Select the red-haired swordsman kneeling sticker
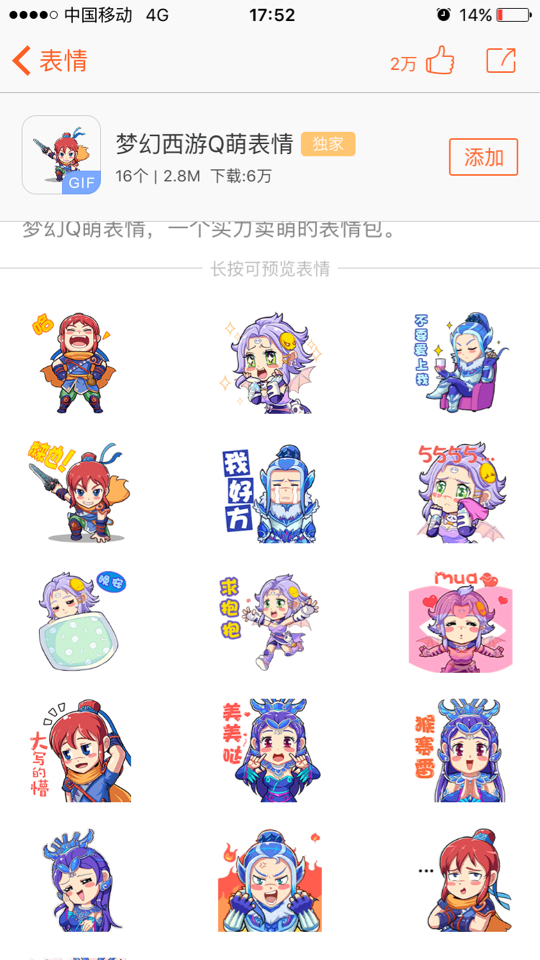The image size is (540, 960). click(x=78, y=492)
